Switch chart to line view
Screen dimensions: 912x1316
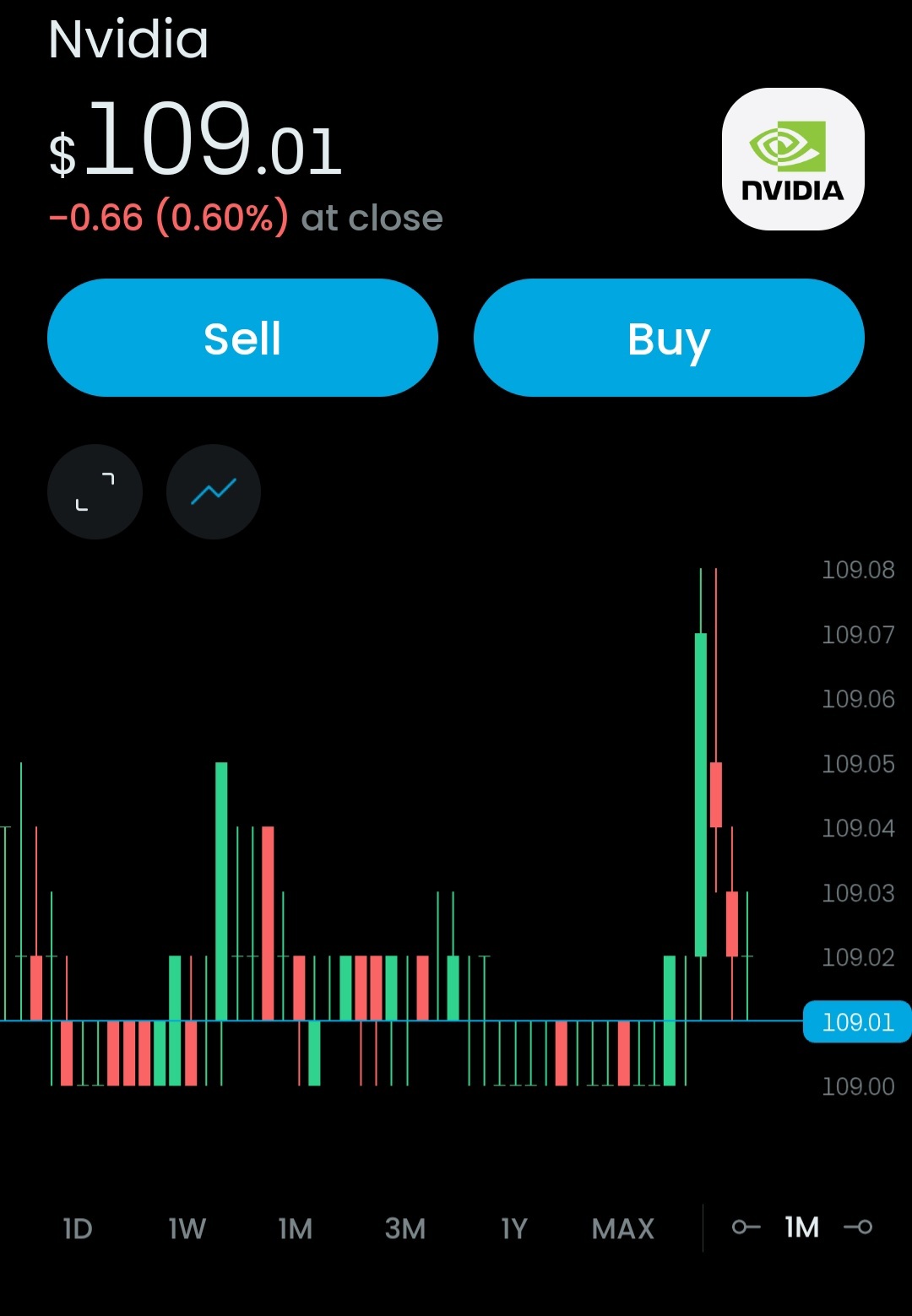click(213, 491)
